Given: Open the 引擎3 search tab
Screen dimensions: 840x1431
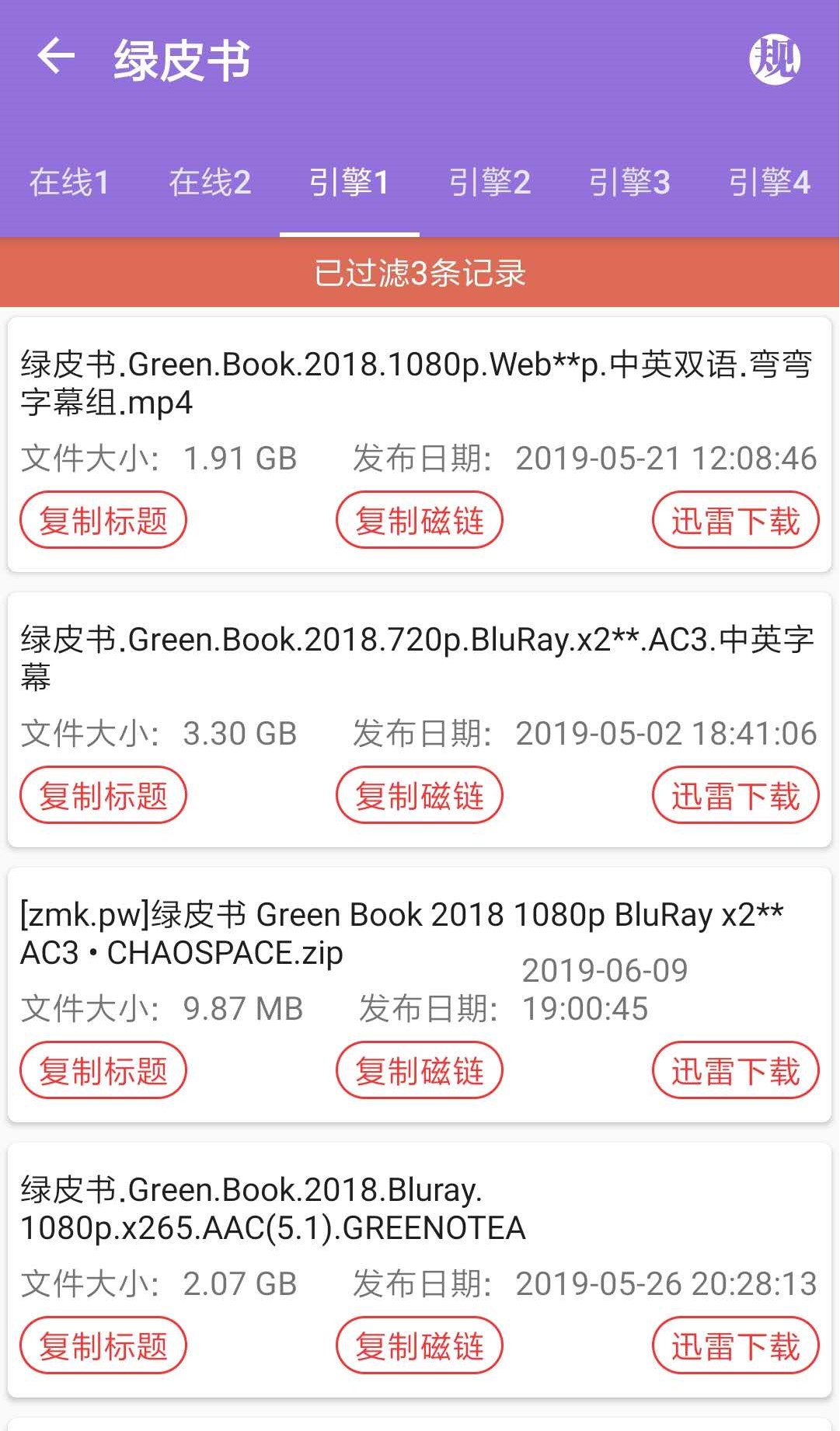Looking at the screenshot, I should point(633,183).
